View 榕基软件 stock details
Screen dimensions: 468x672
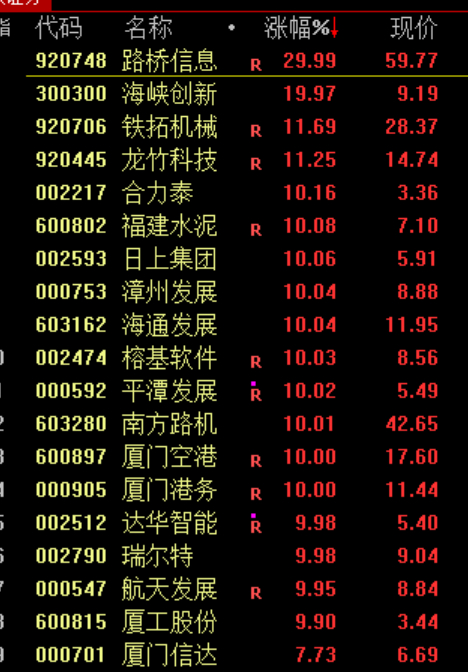tap(234, 358)
